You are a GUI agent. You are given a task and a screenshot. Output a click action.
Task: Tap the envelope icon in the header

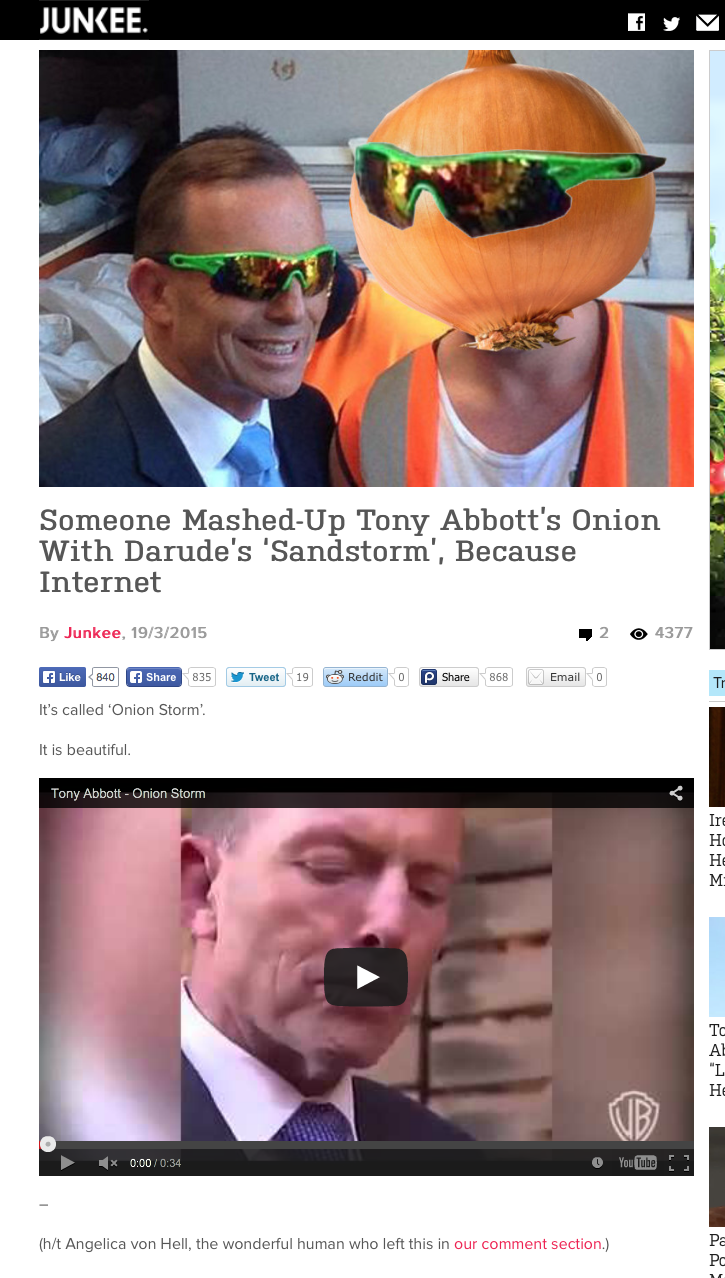tap(707, 22)
